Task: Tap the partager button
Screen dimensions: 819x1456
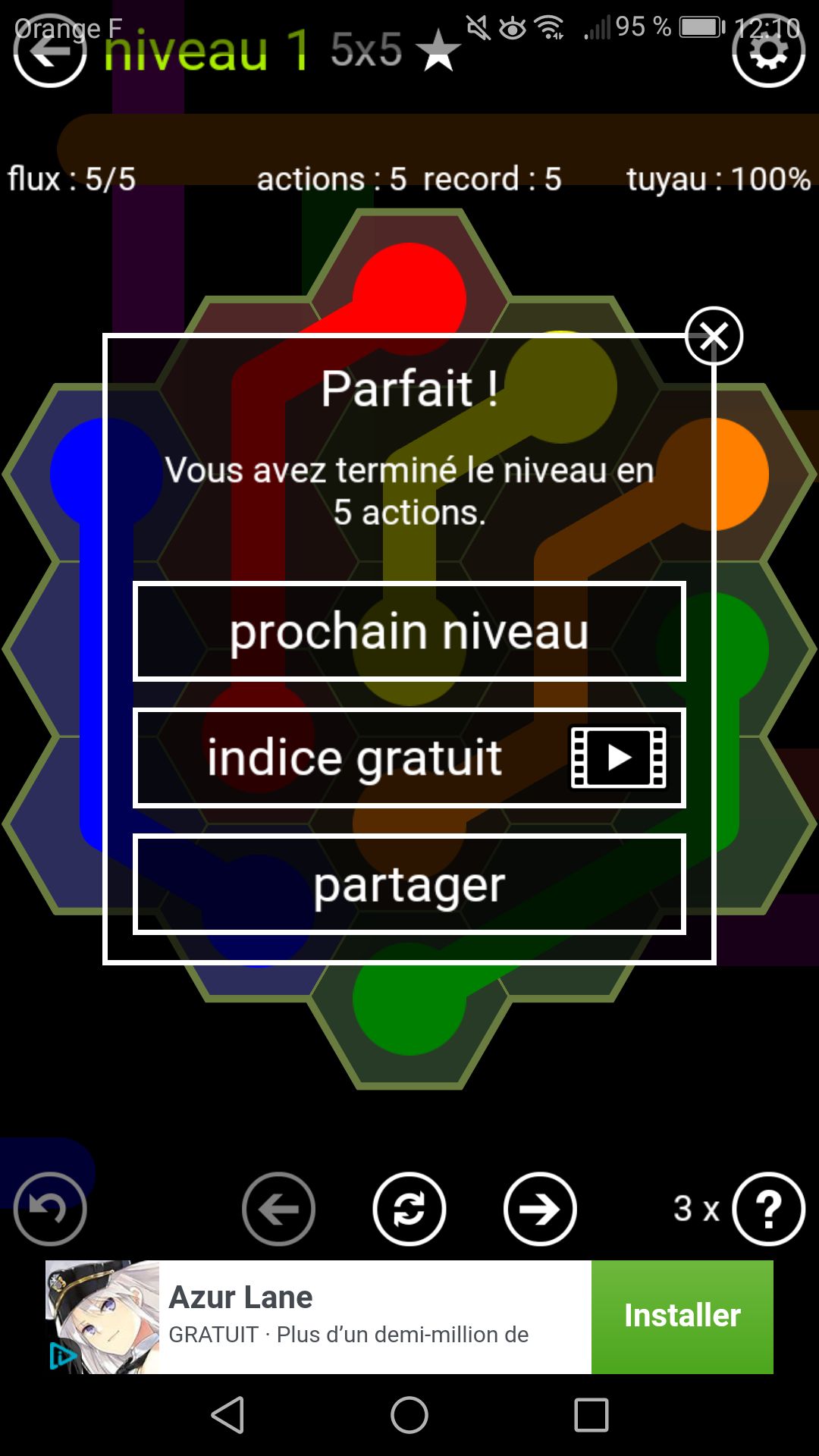Action: coord(409,884)
